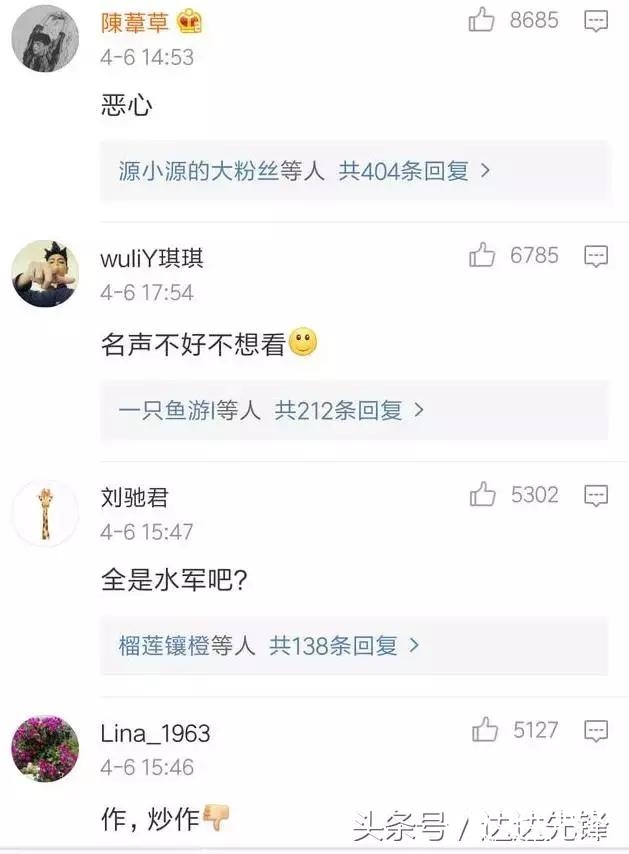
Task: Expand the 404 replies from 源小源的大粉丝等人
Action: (x=305, y=171)
